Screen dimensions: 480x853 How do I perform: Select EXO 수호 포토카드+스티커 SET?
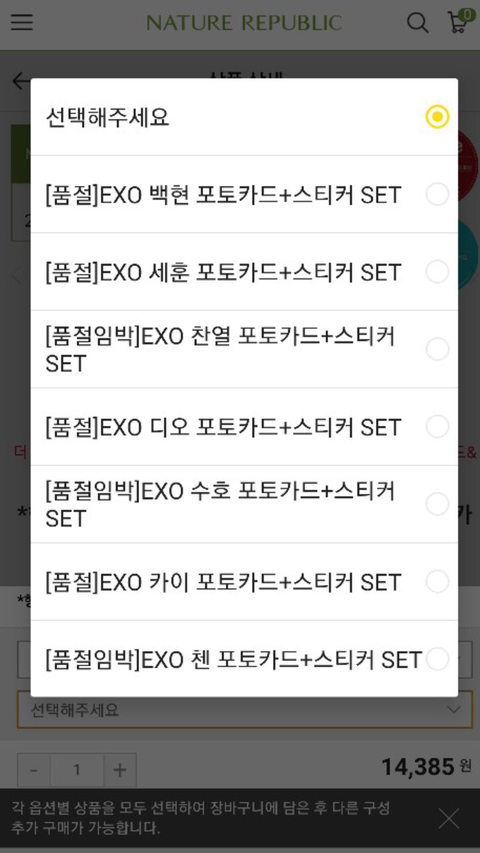244,504
